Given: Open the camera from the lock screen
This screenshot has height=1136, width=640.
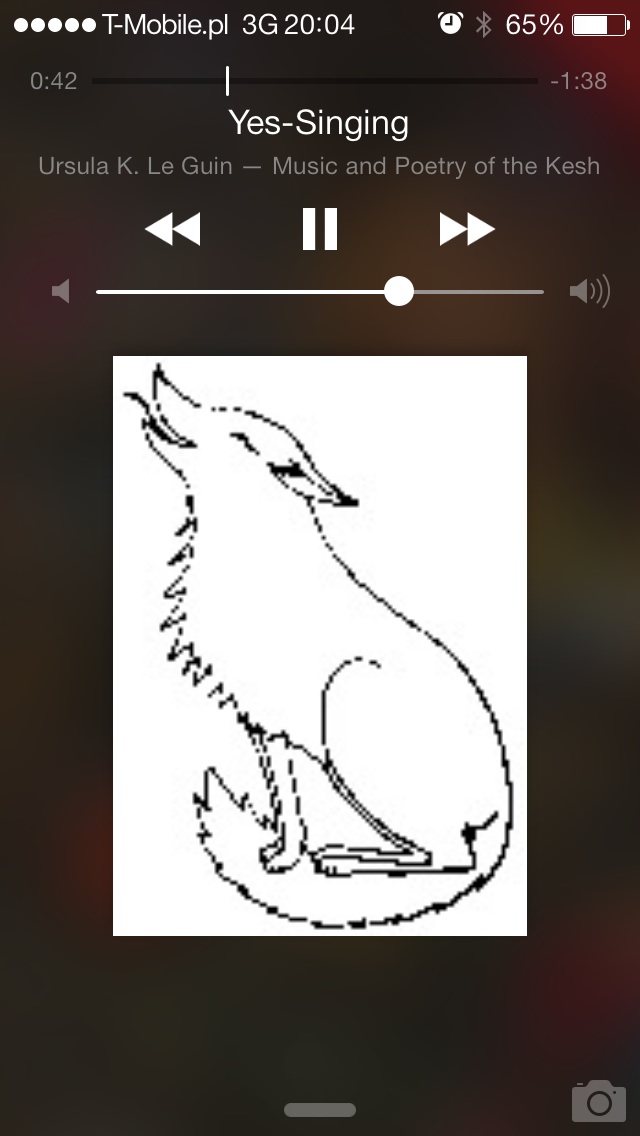Looking at the screenshot, I should 598,1099.
